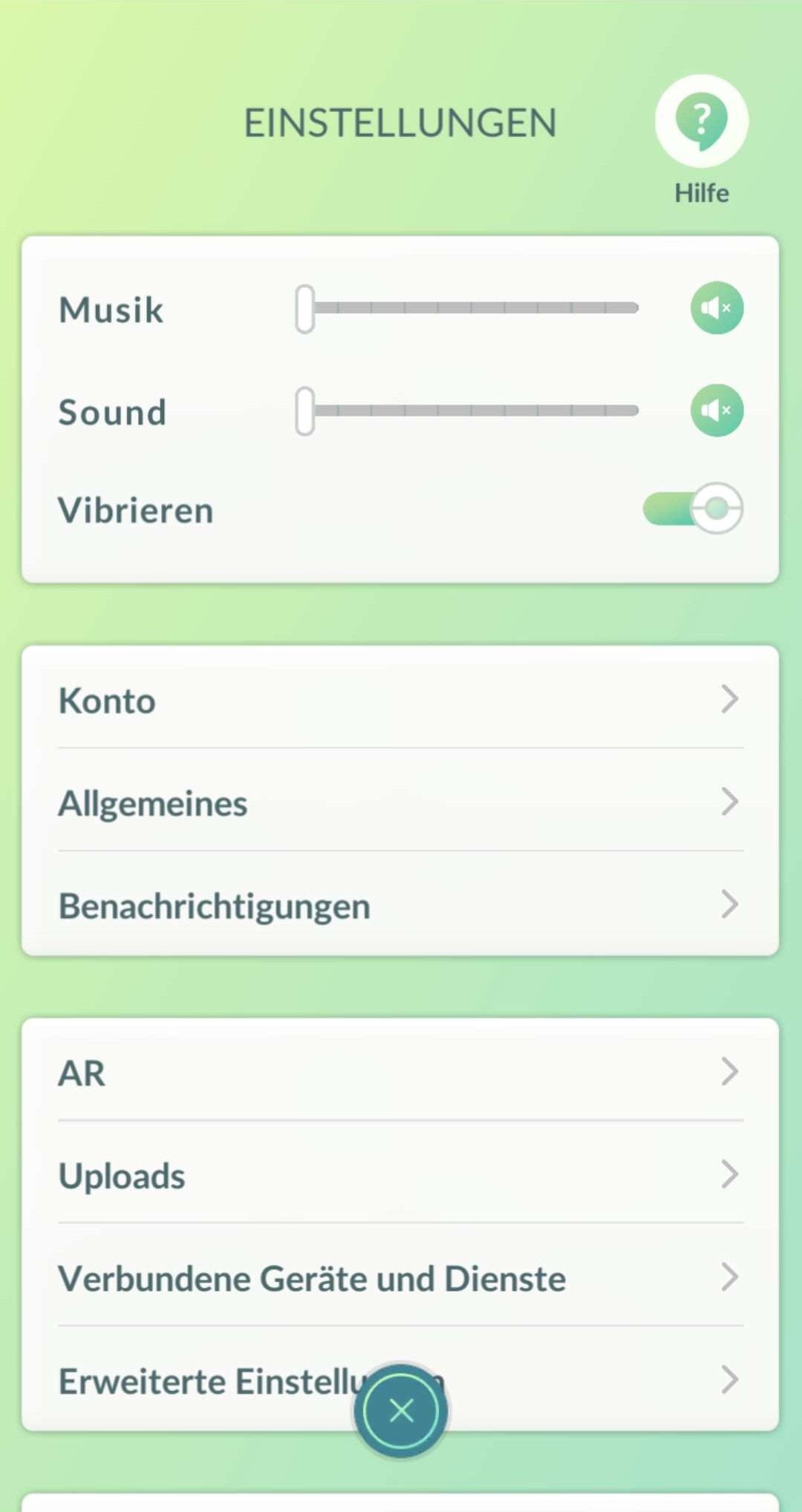The height and width of the screenshot is (1512, 802).
Task: Open the Hilfe help button
Action: pos(701,122)
